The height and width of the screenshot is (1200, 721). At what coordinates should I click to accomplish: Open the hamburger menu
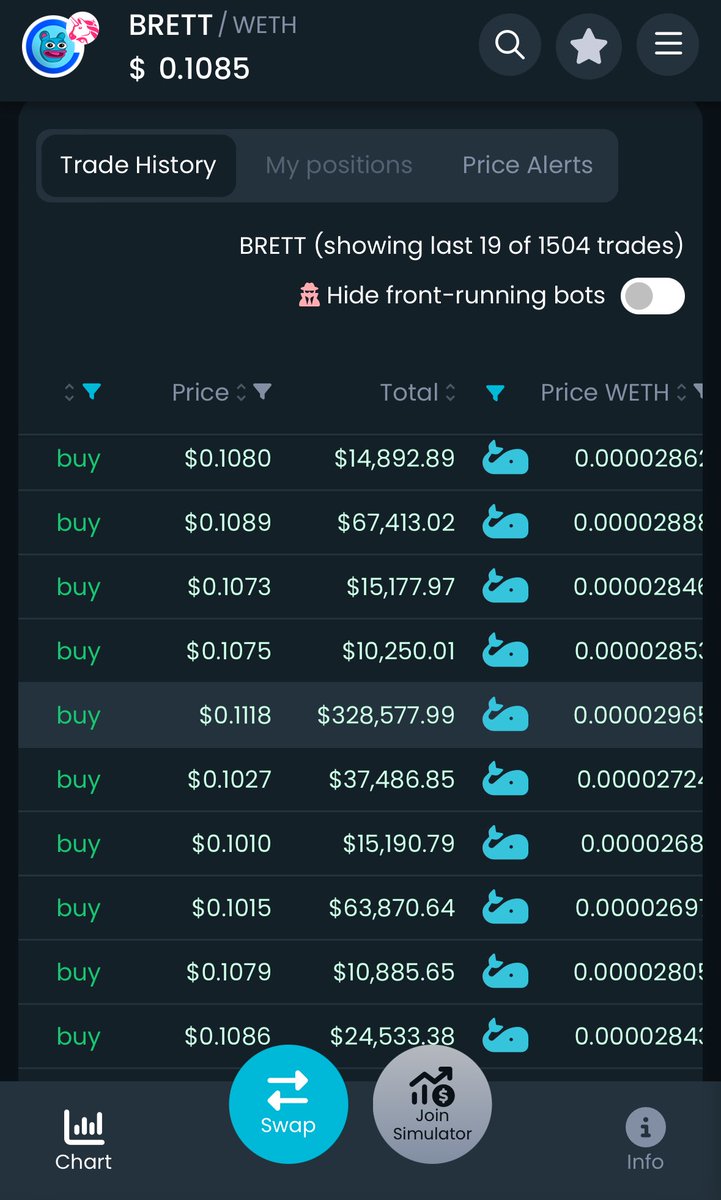coord(668,45)
